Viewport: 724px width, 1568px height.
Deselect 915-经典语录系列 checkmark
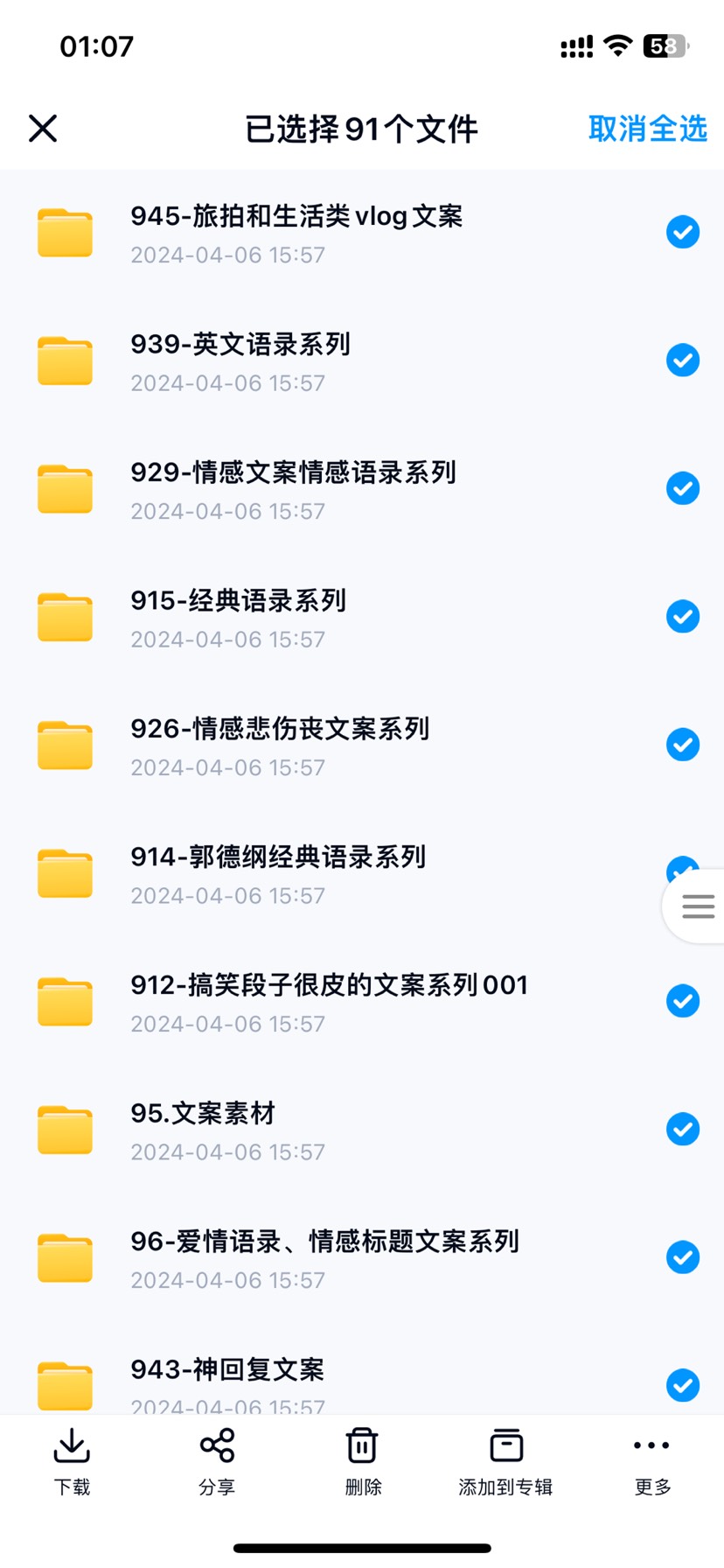tap(683, 616)
